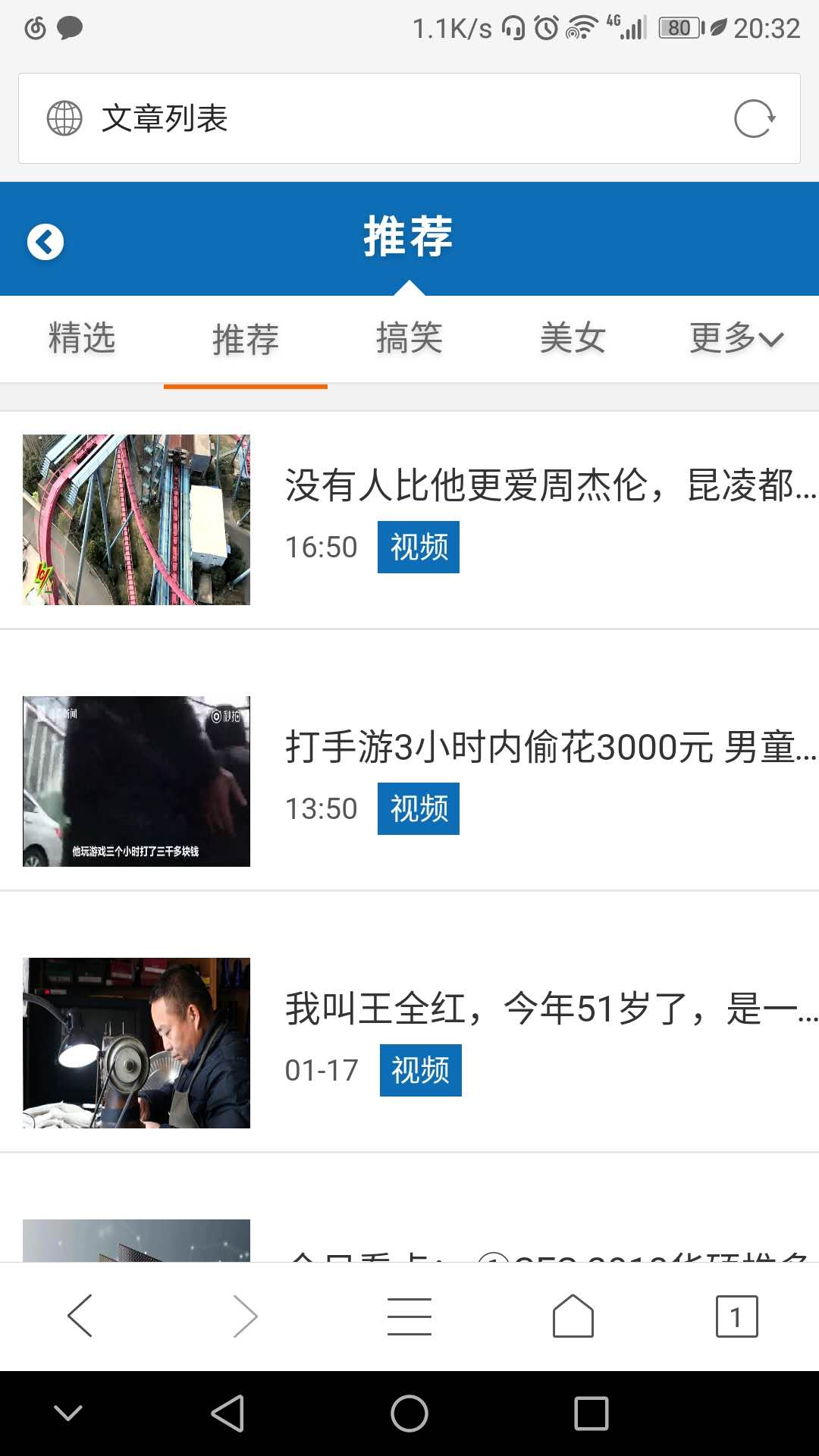
Task: Tap the 视频 badge on the 王全红 article
Action: pos(420,1070)
